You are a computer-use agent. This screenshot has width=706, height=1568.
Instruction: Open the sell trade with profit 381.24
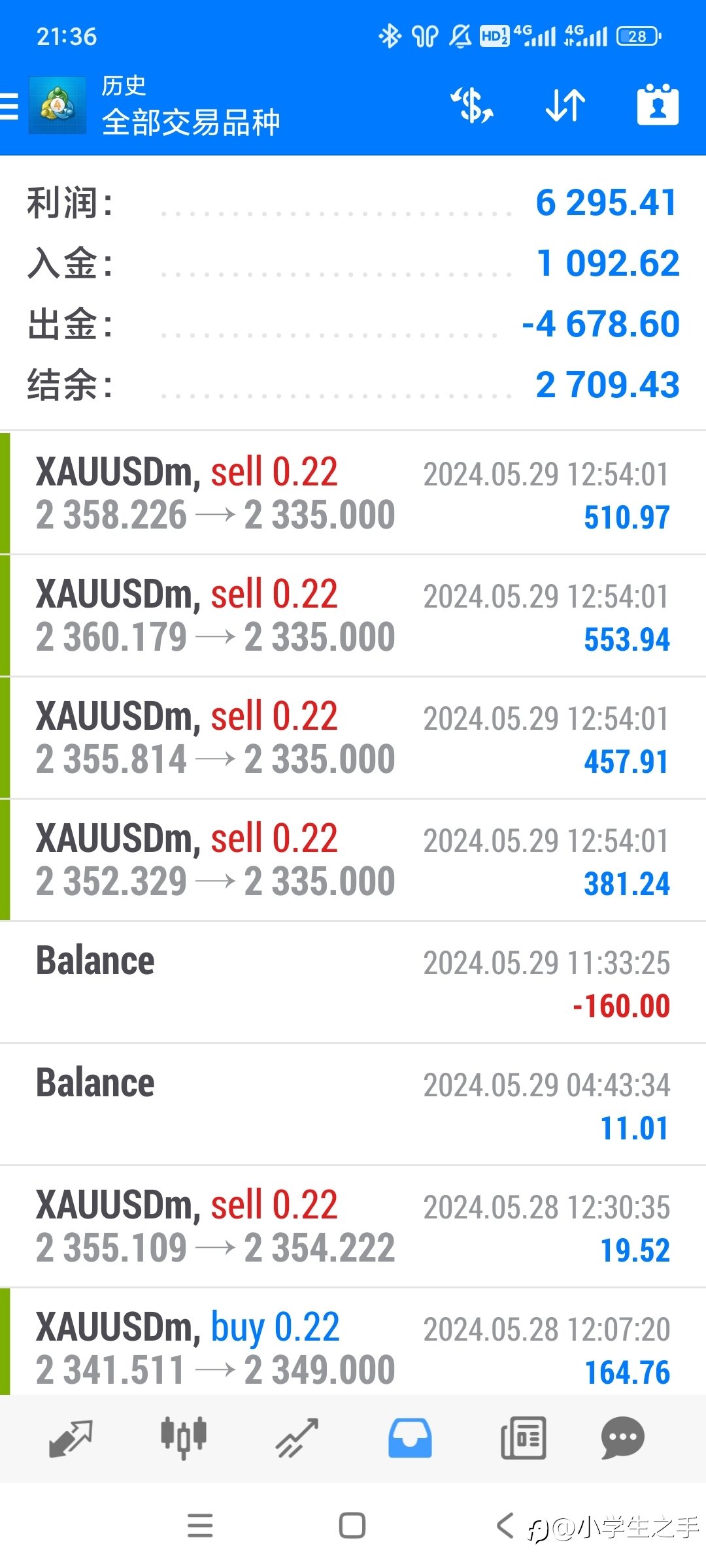click(353, 860)
